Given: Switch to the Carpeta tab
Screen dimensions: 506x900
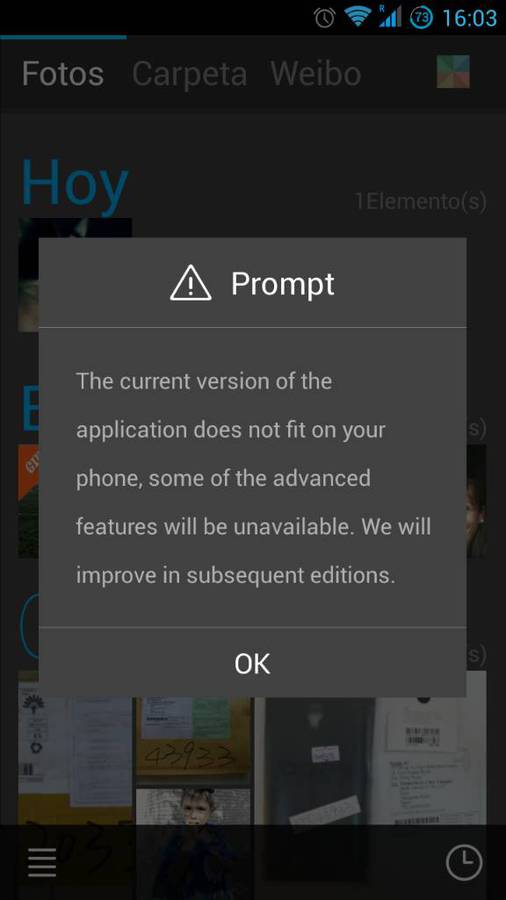Looking at the screenshot, I should tap(189, 74).
